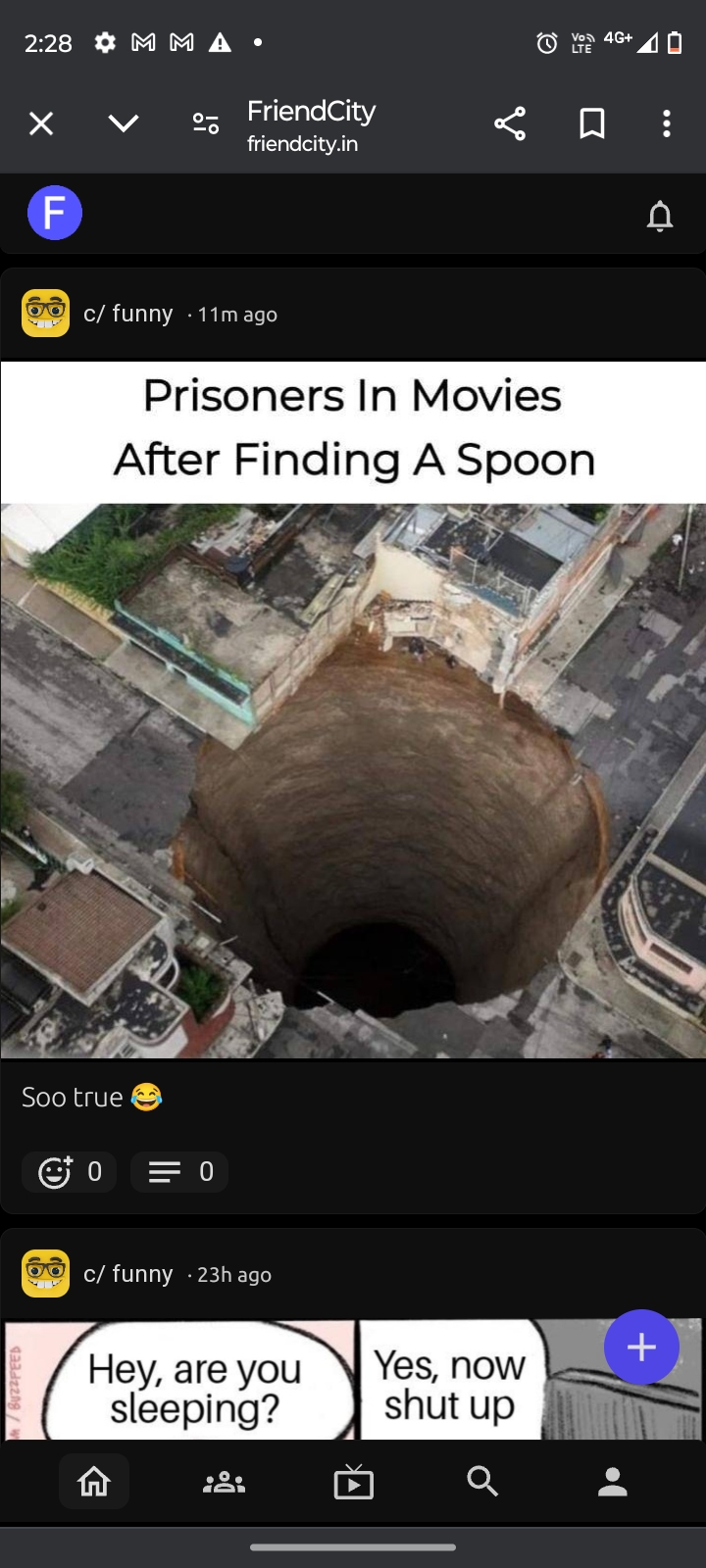Tap the FriendCity F logo
Viewport: 706px width, 1568px height.
pos(55,213)
